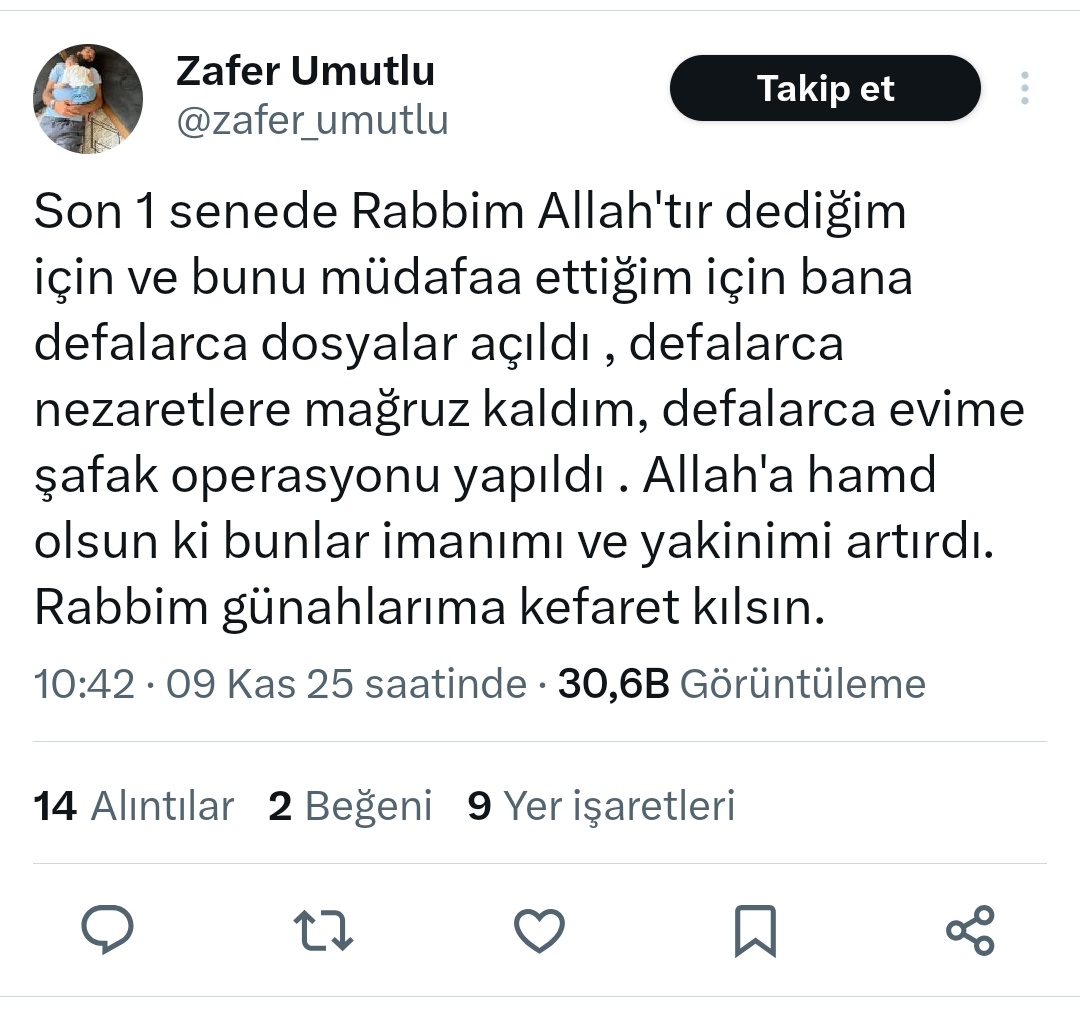The height and width of the screenshot is (1021, 1080).
Task: Open the three-dot overflow menu
Action: point(1025,89)
